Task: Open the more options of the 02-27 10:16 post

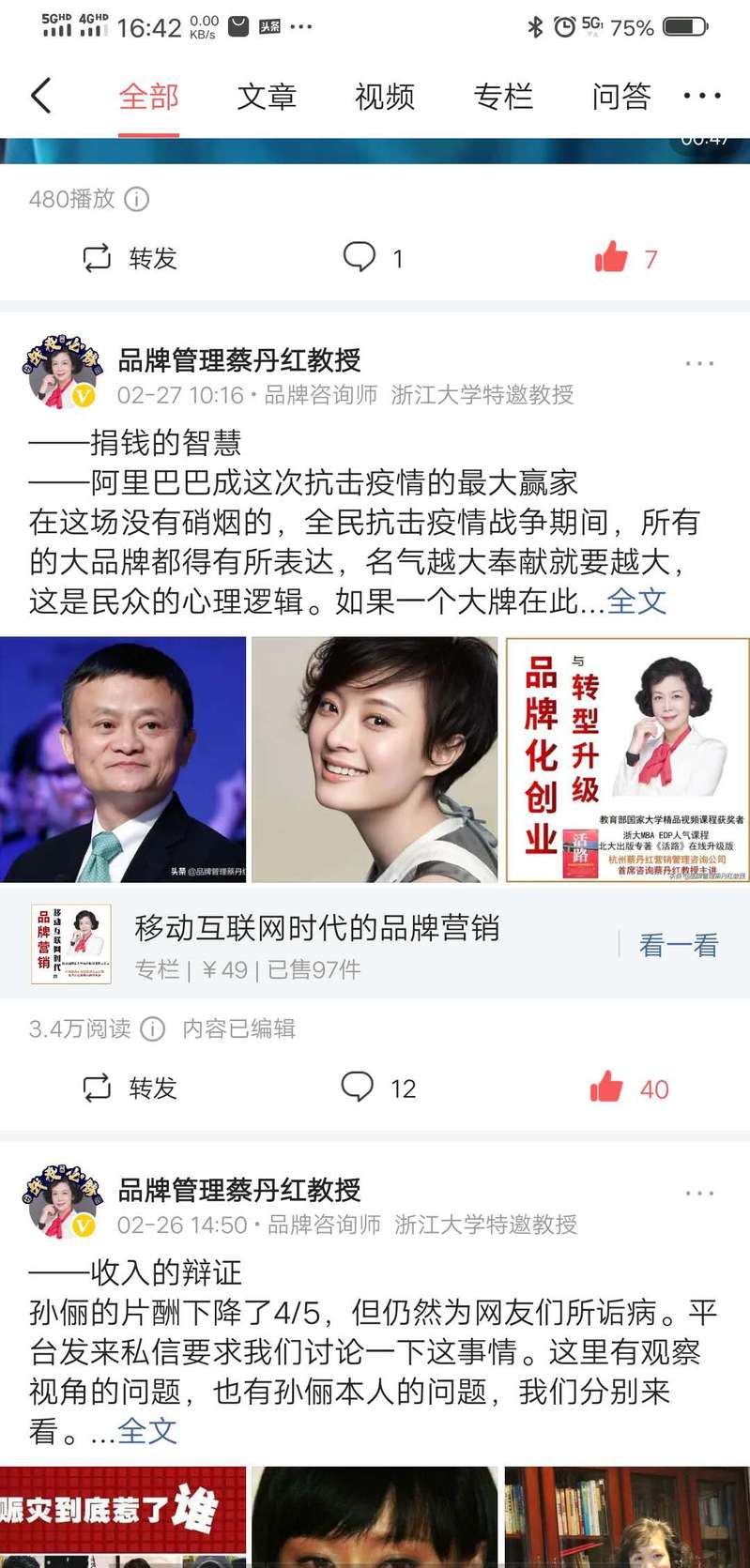Action: 699,363
